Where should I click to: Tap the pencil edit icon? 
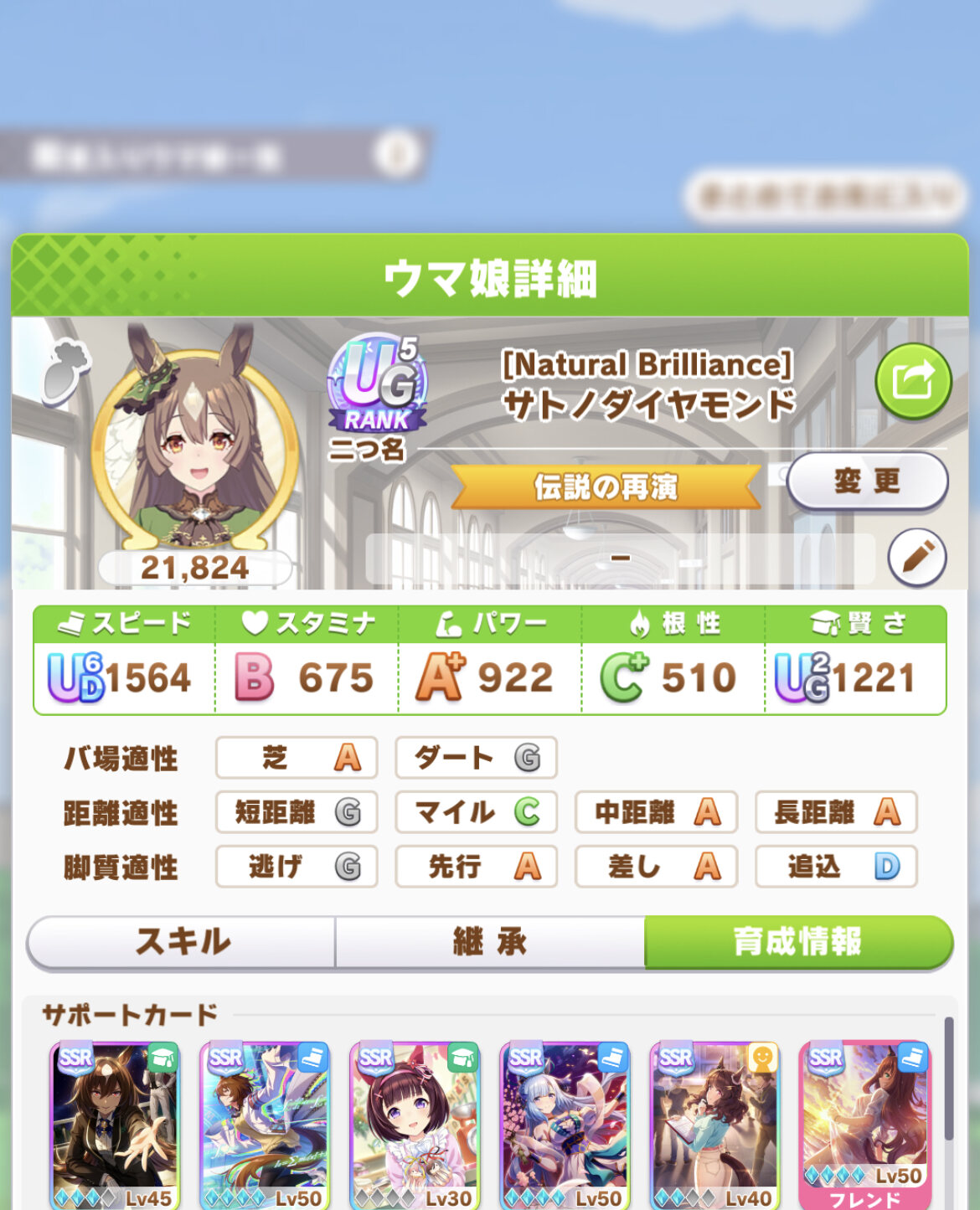[x=916, y=557]
